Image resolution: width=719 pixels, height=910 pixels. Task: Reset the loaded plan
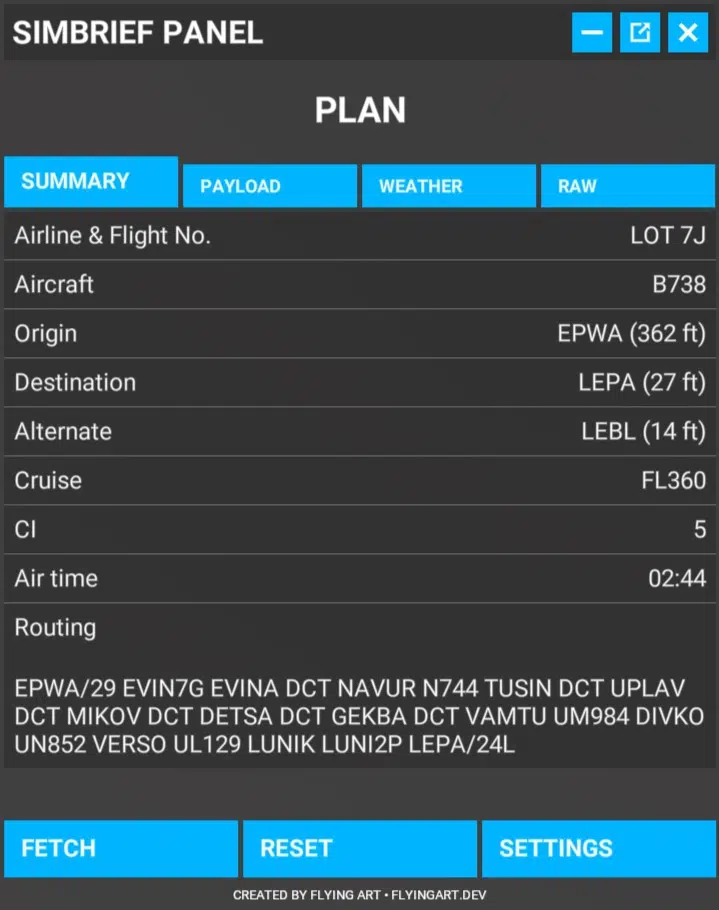click(x=359, y=848)
